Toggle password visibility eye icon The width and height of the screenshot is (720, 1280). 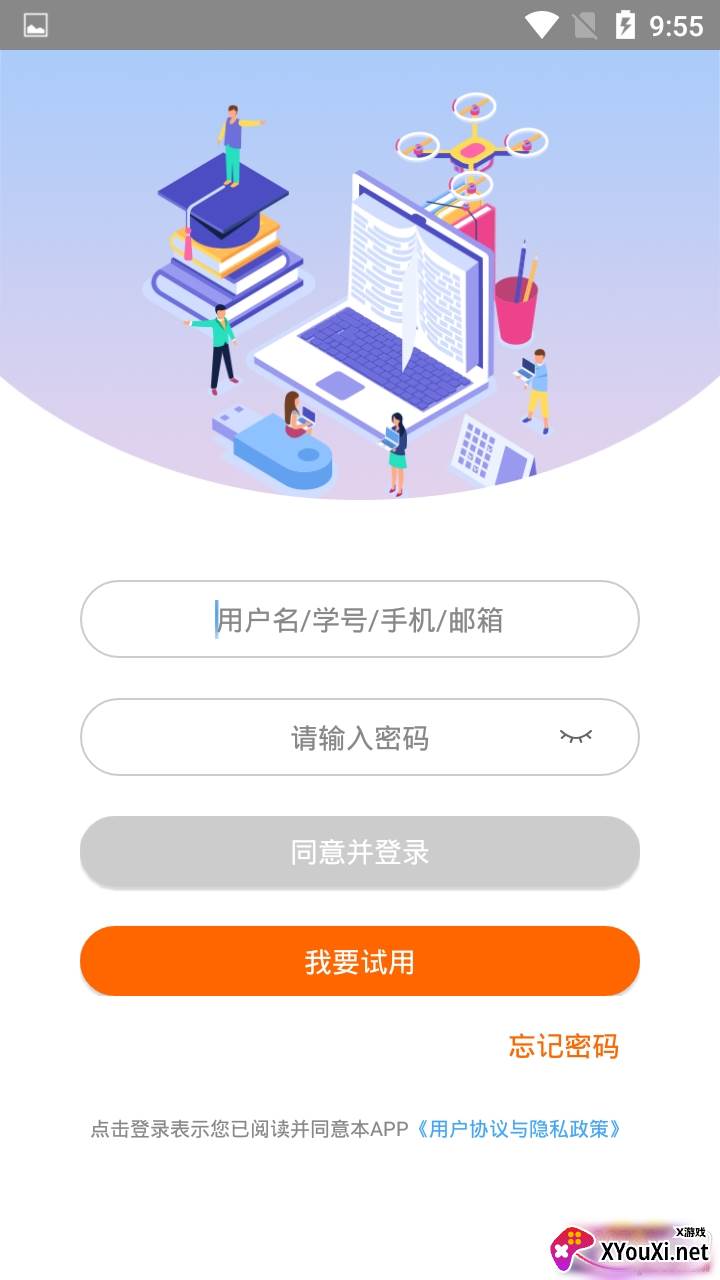point(575,737)
